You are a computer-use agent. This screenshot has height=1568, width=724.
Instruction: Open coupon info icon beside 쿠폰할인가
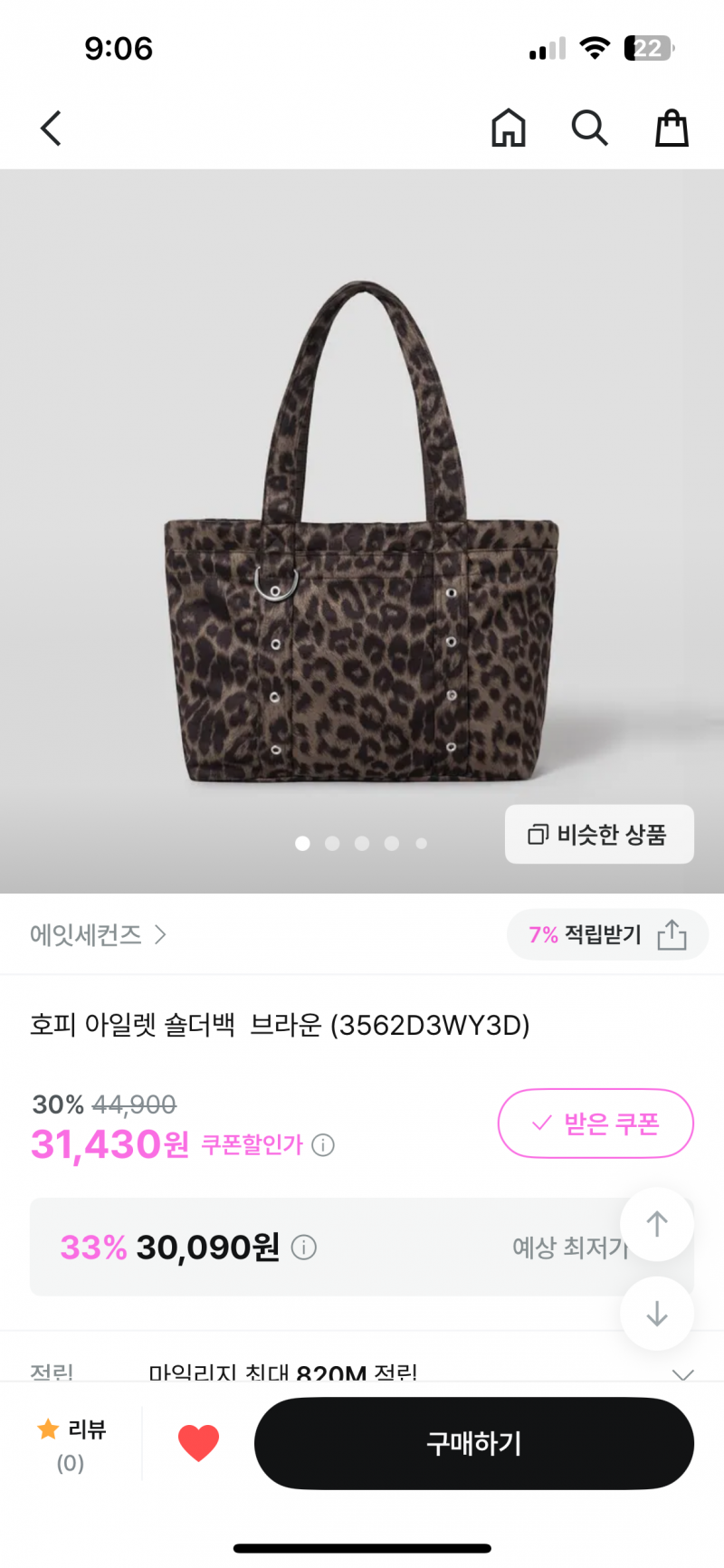pos(322,1145)
